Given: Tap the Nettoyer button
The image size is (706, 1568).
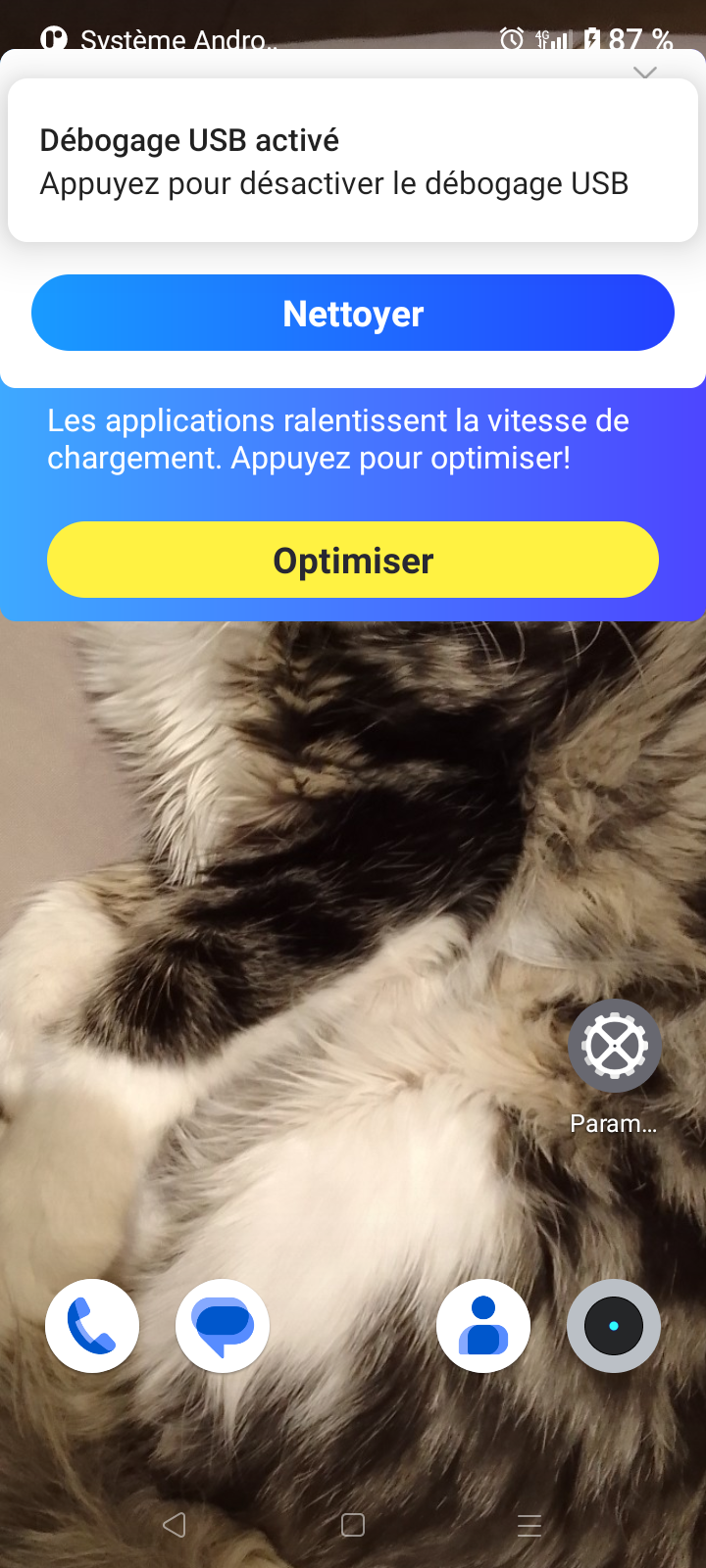Looking at the screenshot, I should pos(353,313).
